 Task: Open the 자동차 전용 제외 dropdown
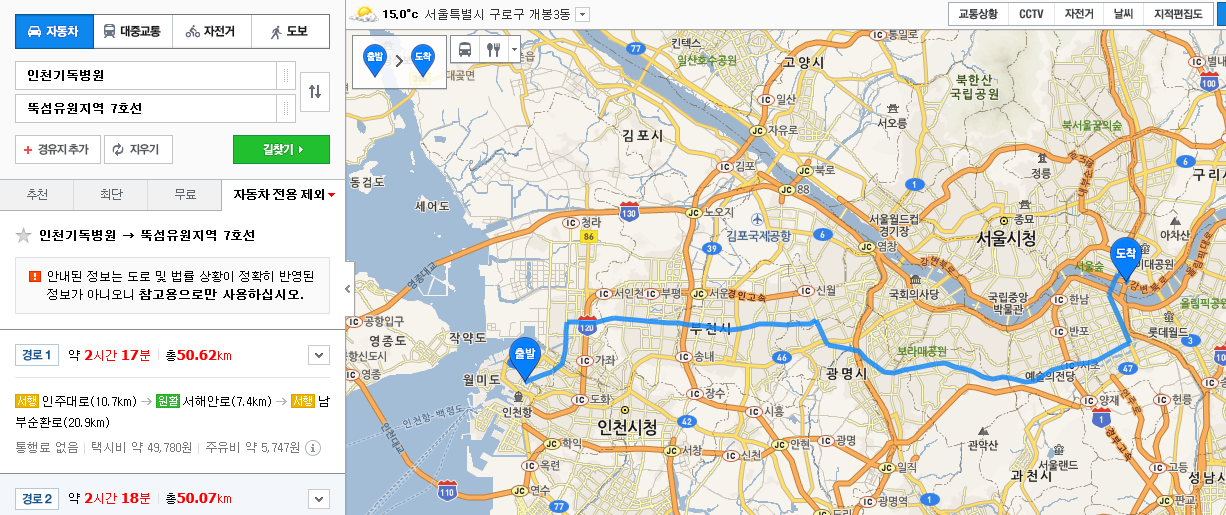pyautogui.click(x=283, y=194)
